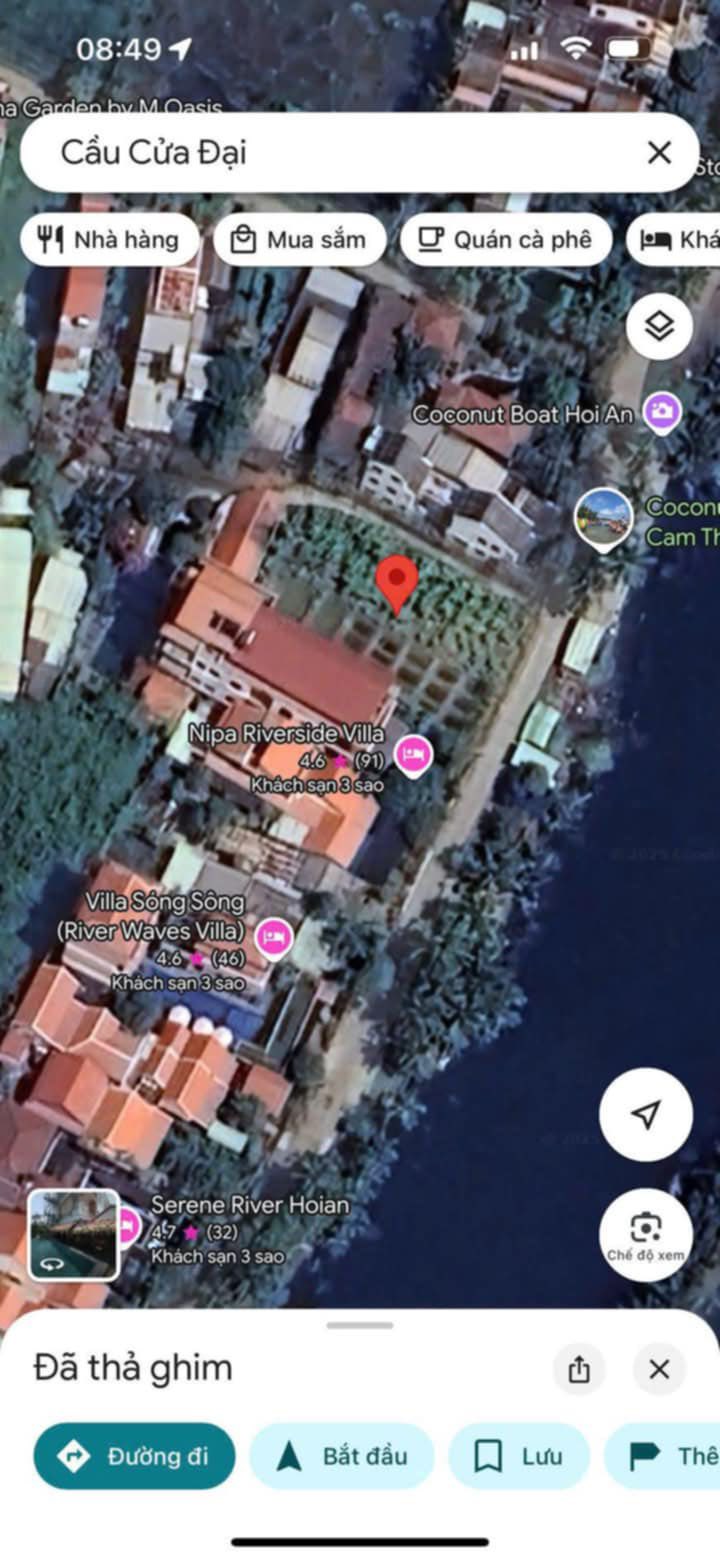The image size is (720, 1560).
Task: Select the Mua sắm chip
Action: click(300, 240)
